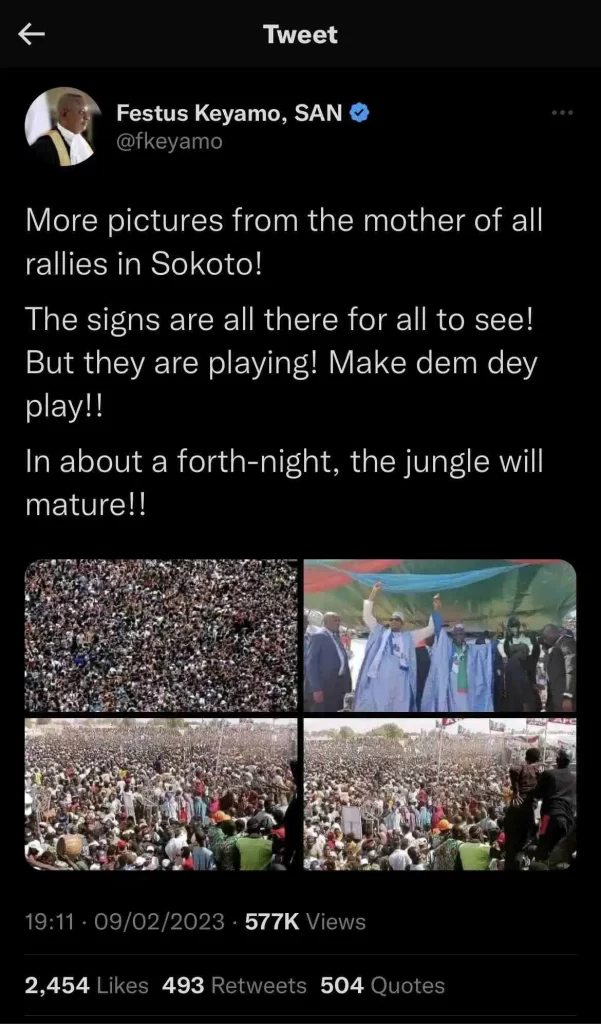
Task: Show the 504 Quotes
Action: click(382, 985)
